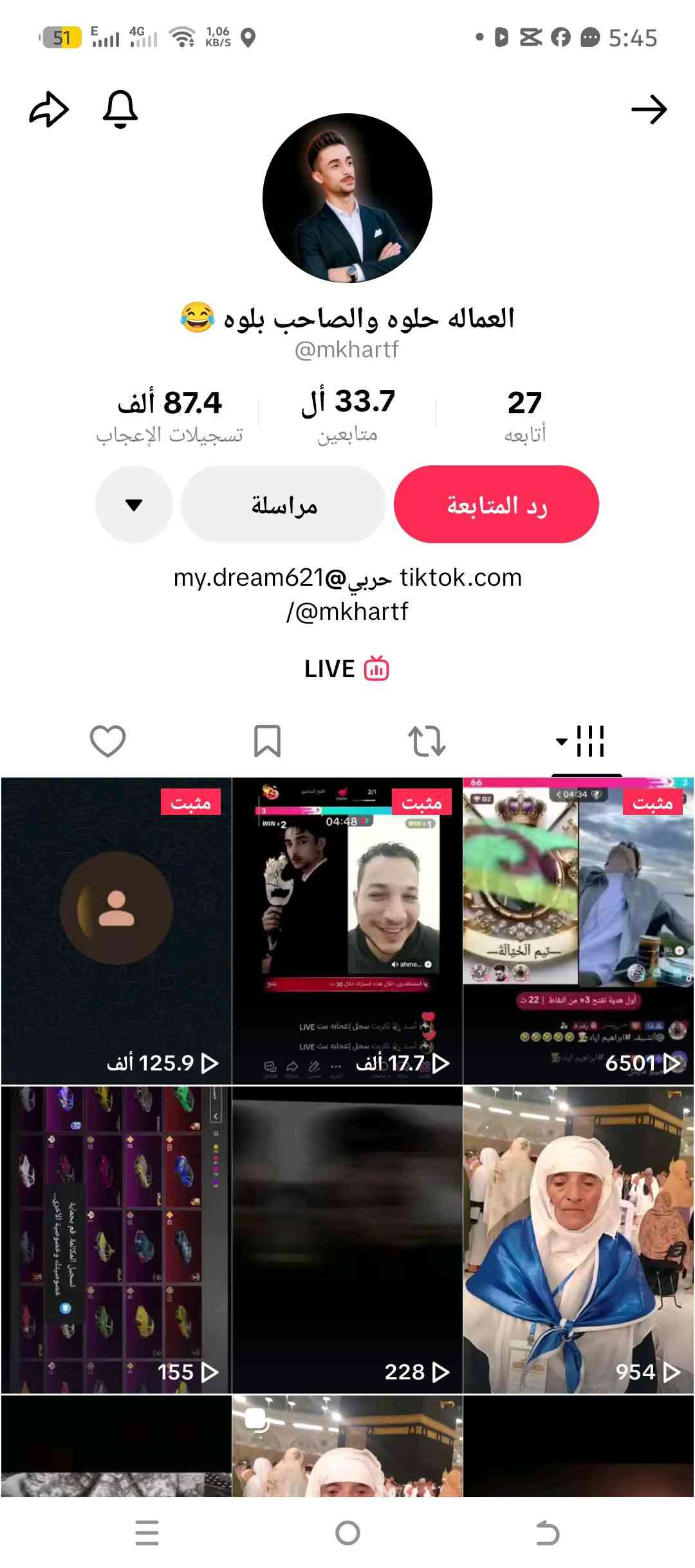Image resolution: width=695 pixels, height=1568 pixels.
Task: View the 27 following list
Action: coord(524,415)
